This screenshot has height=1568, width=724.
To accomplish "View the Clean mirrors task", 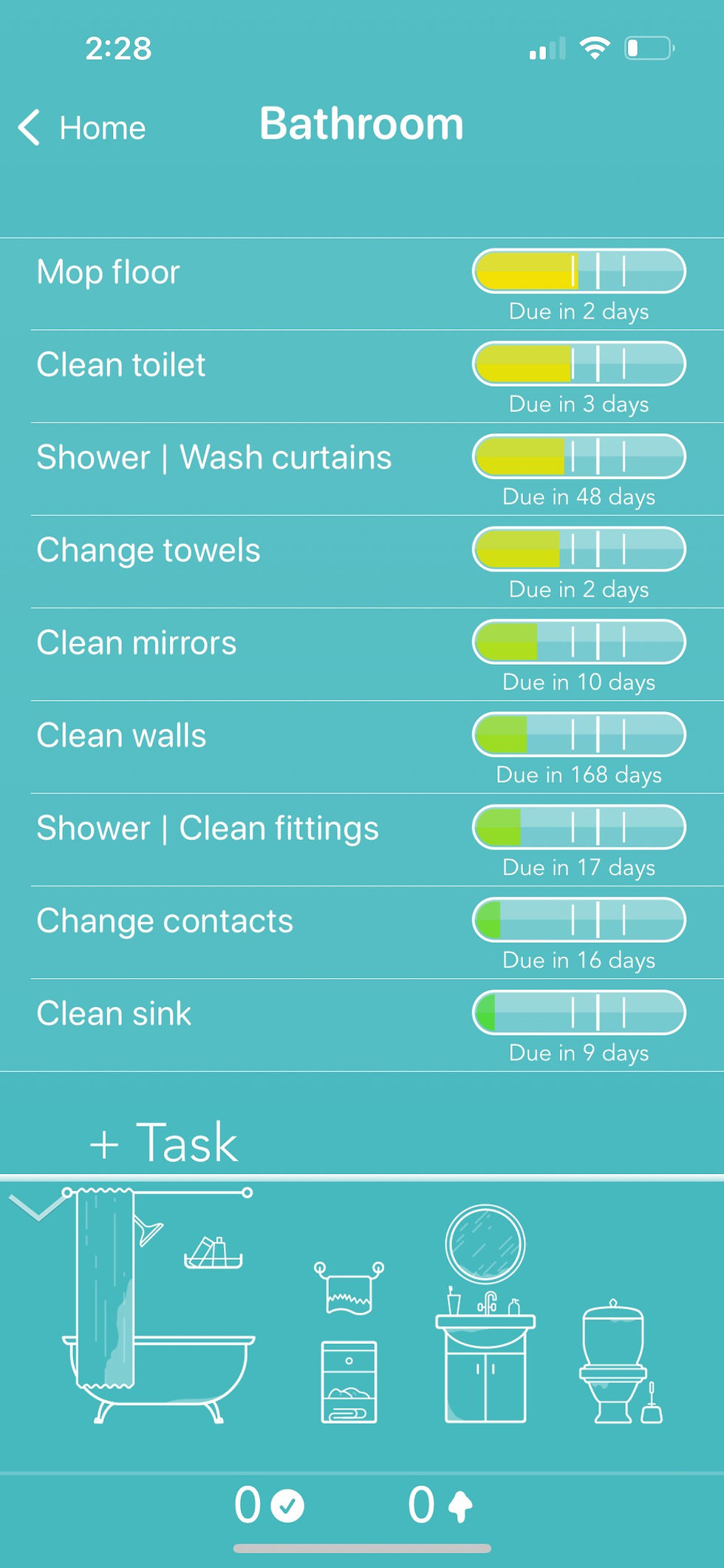I will point(137,643).
